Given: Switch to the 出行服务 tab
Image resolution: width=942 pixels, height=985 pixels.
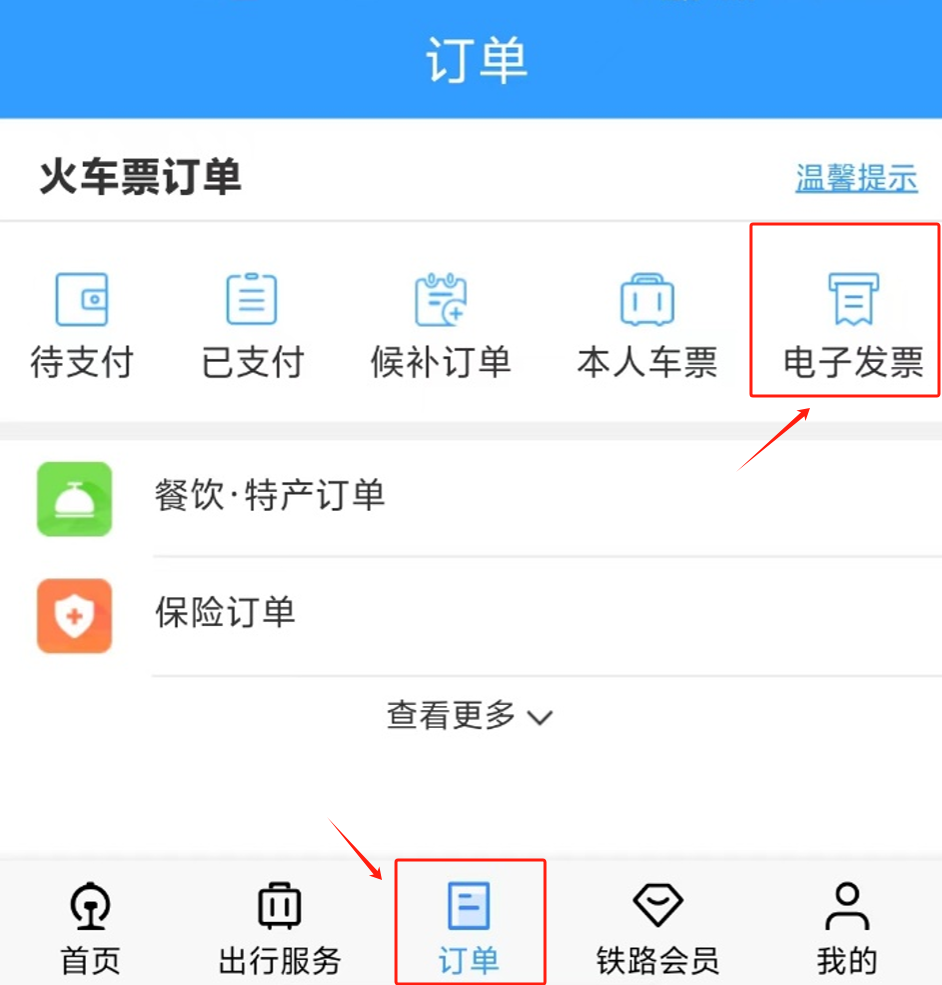Looking at the screenshot, I should 279,929.
